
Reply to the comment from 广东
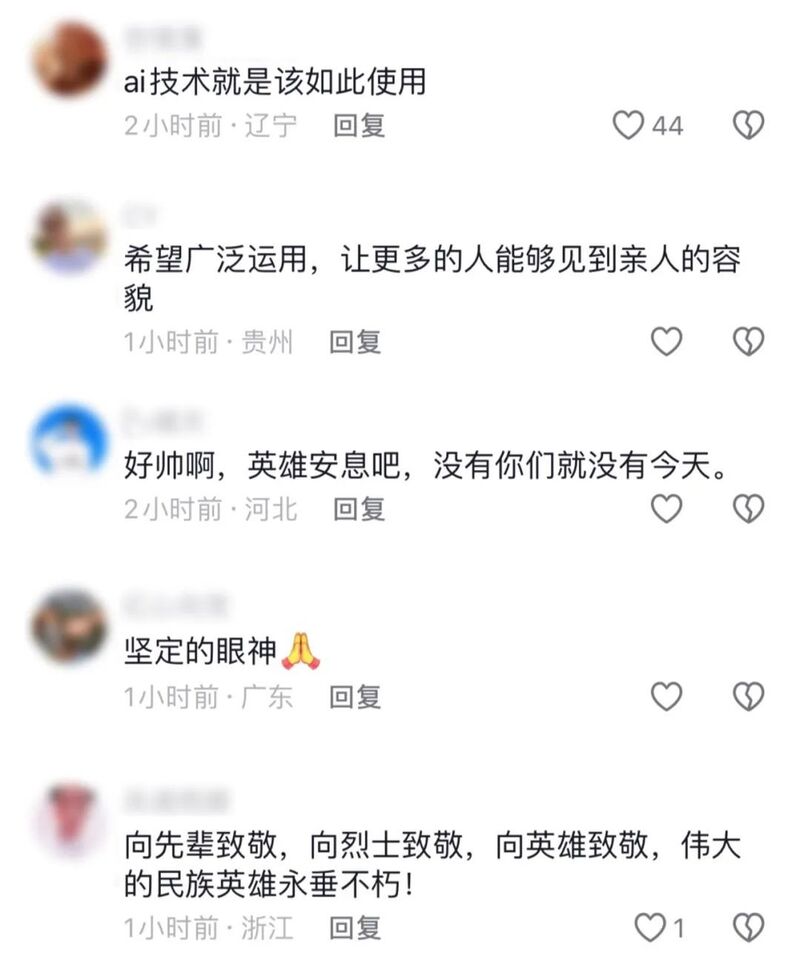(356, 696)
